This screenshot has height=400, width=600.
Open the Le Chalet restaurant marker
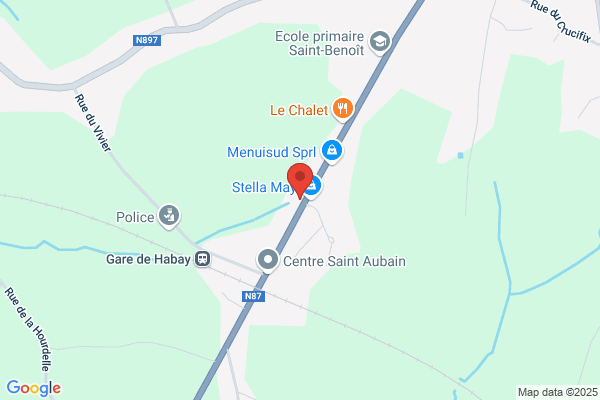(342, 109)
